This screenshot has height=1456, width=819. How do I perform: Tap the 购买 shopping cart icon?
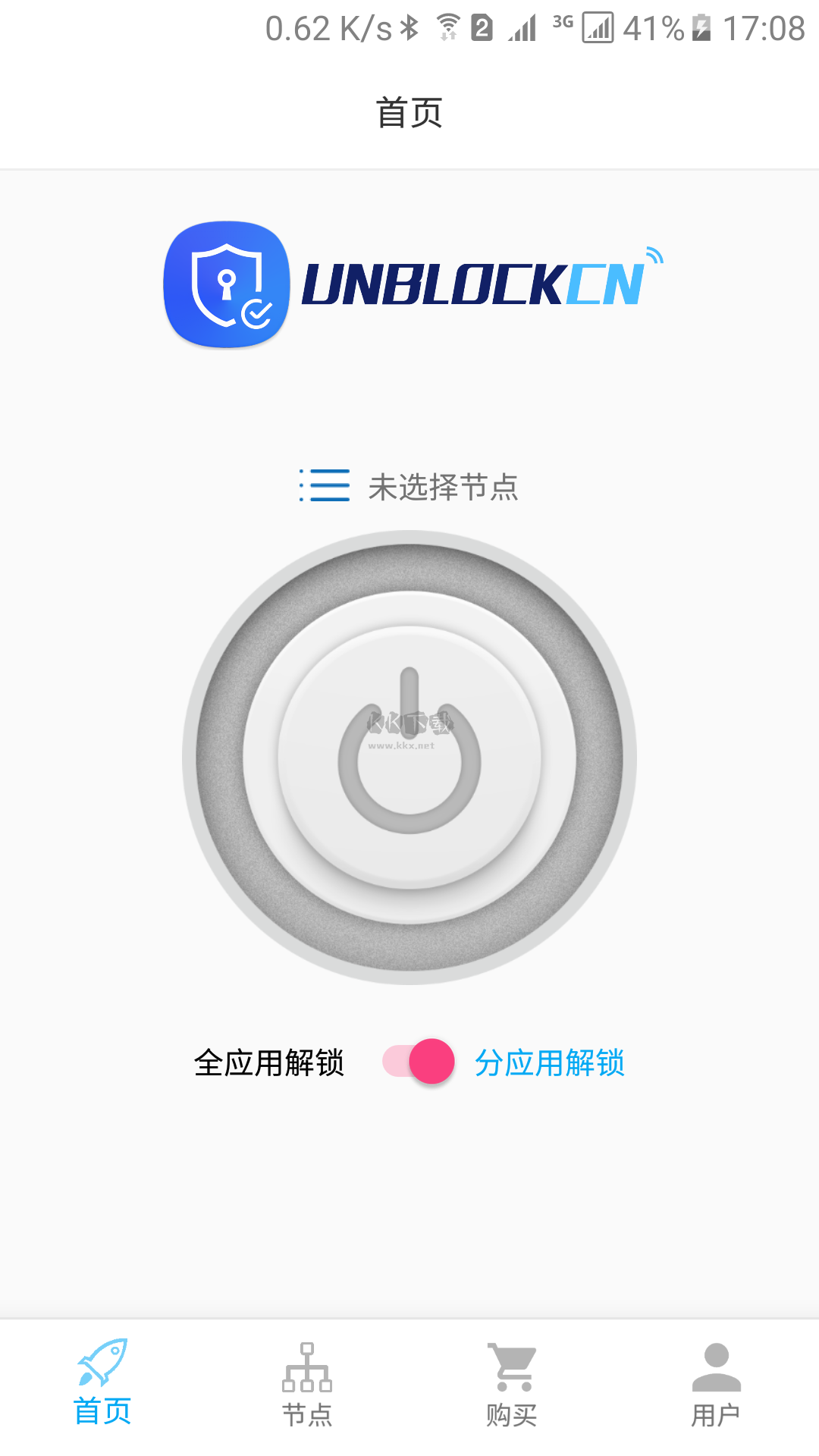pyautogui.click(x=513, y=1365)
